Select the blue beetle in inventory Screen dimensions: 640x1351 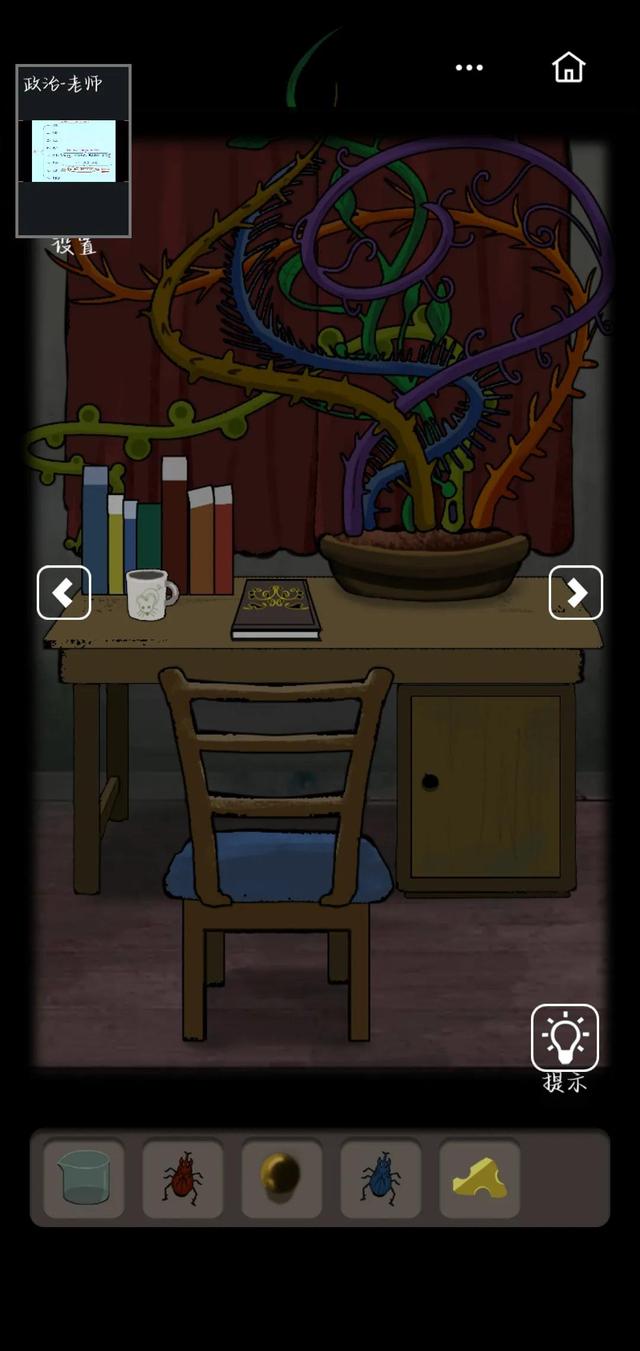click(x=380, y=1177)
